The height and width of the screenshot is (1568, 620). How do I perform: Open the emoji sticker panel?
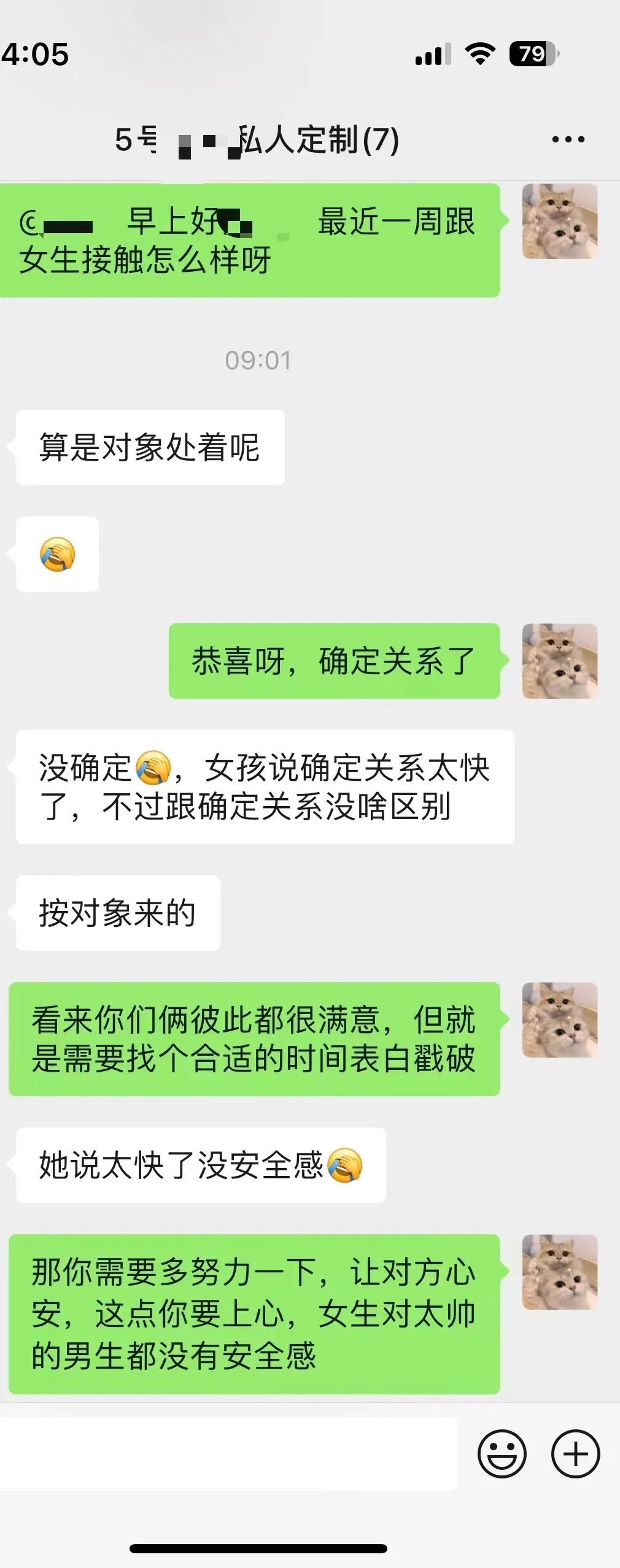(502, 1454)
